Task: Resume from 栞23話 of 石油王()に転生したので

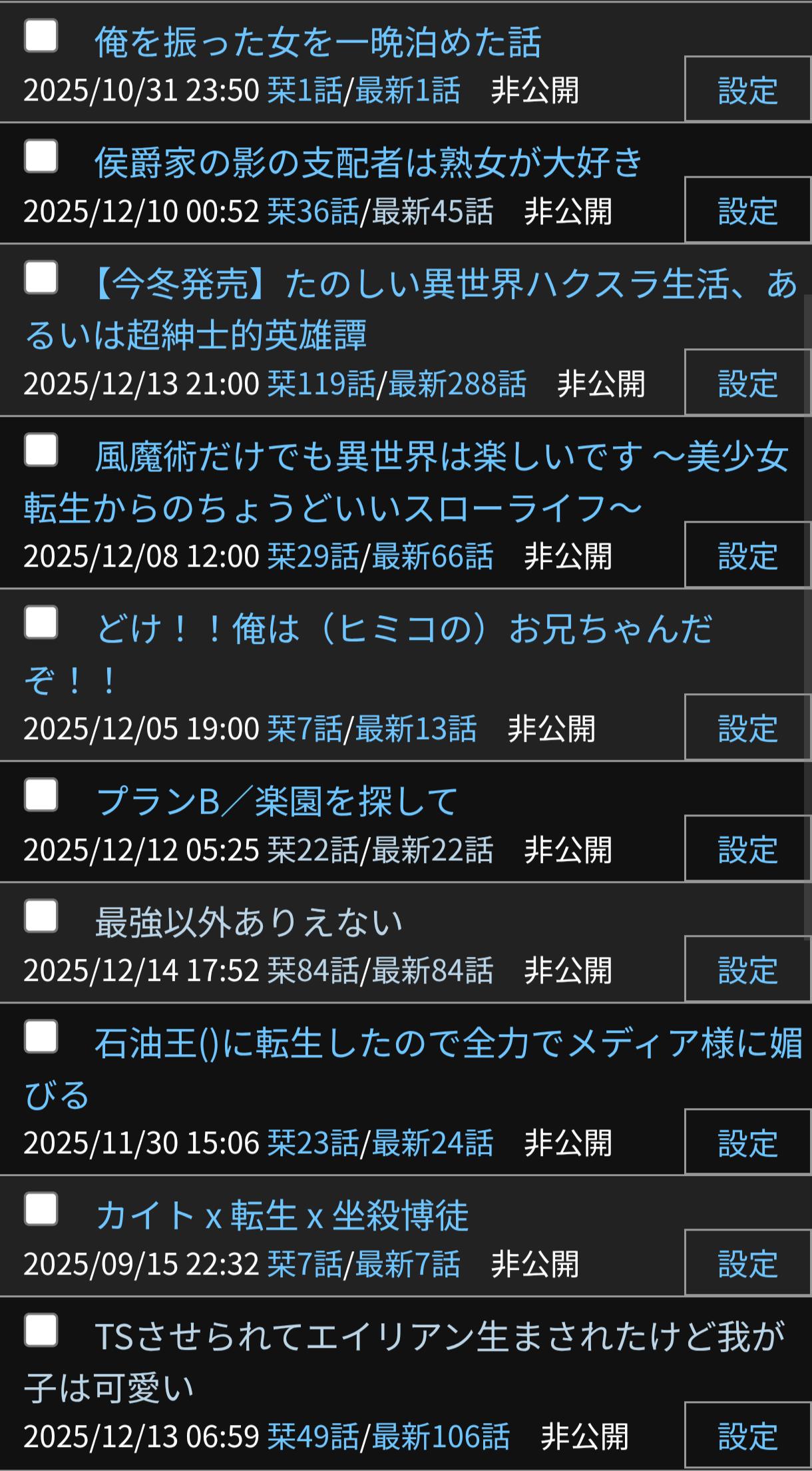Action: (x=313, y=1143)
